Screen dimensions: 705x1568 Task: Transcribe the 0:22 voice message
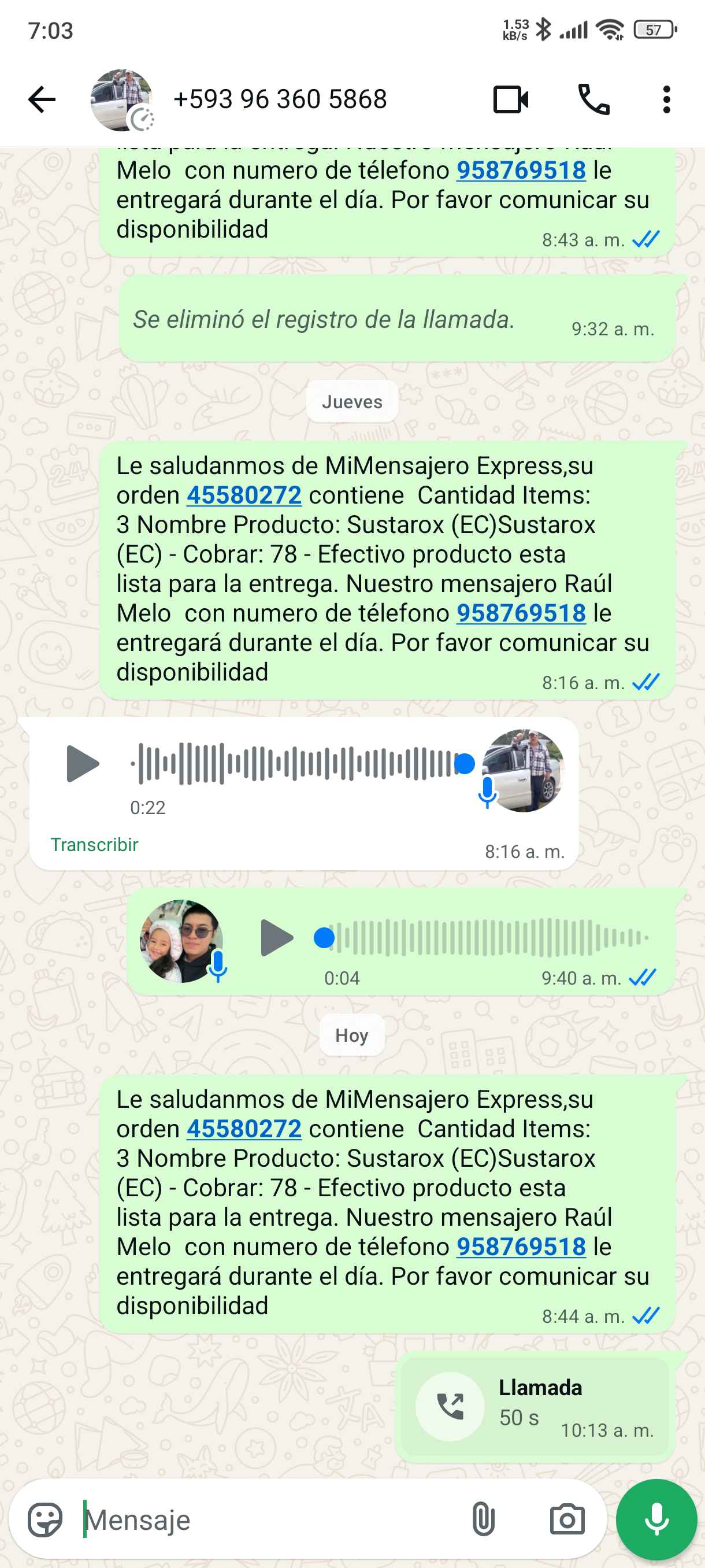(x=94, y=844)
